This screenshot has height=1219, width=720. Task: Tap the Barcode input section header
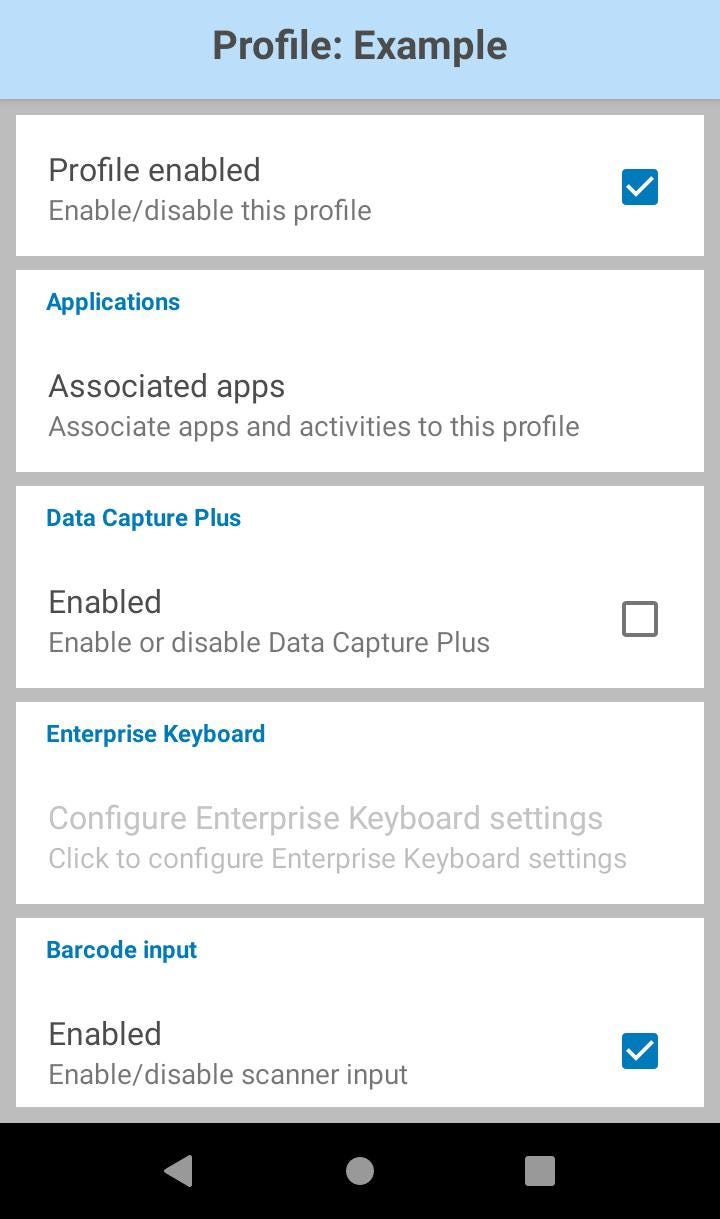(121, 950)
